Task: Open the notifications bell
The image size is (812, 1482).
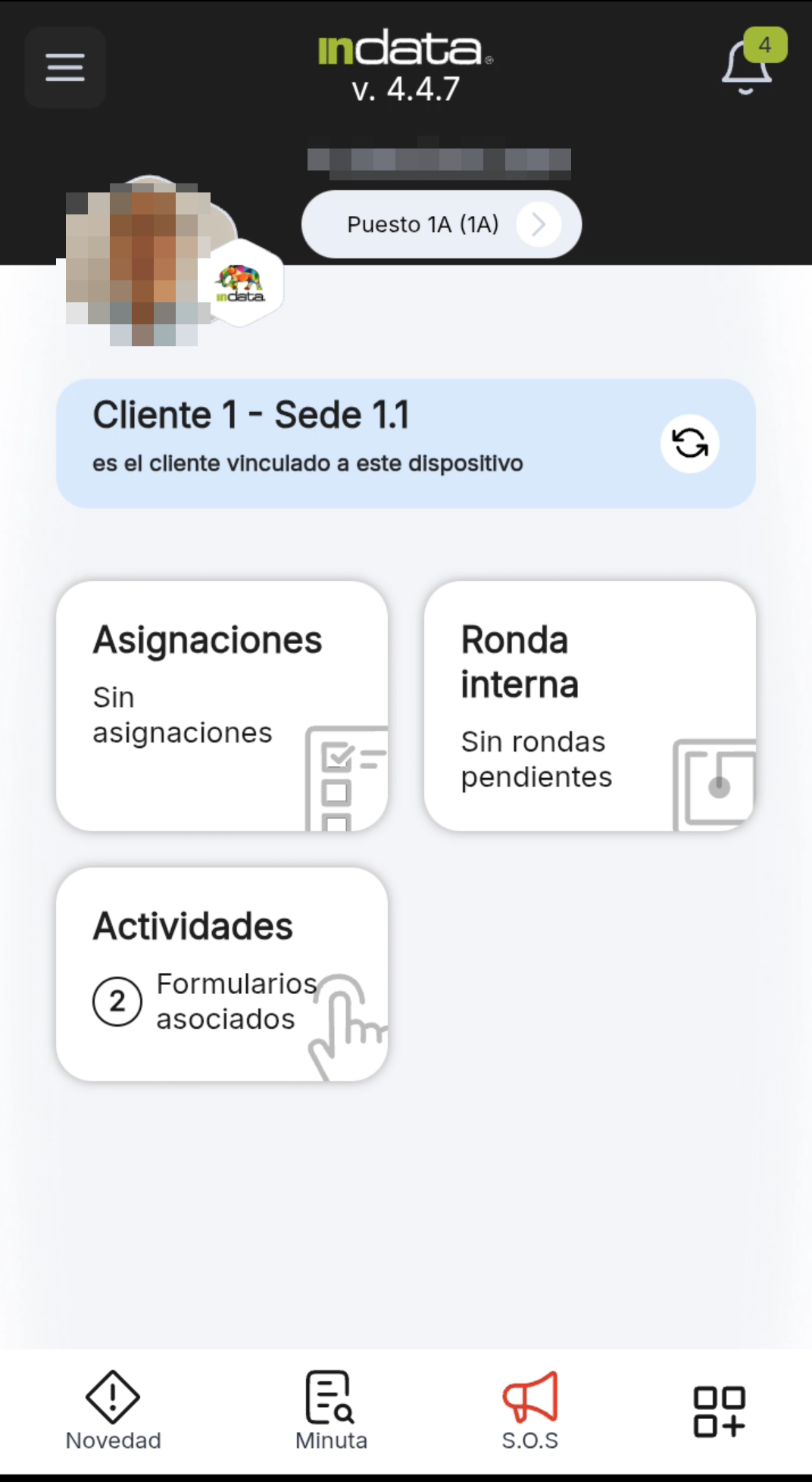Action: pyautogui.click(x=747, y=67)
